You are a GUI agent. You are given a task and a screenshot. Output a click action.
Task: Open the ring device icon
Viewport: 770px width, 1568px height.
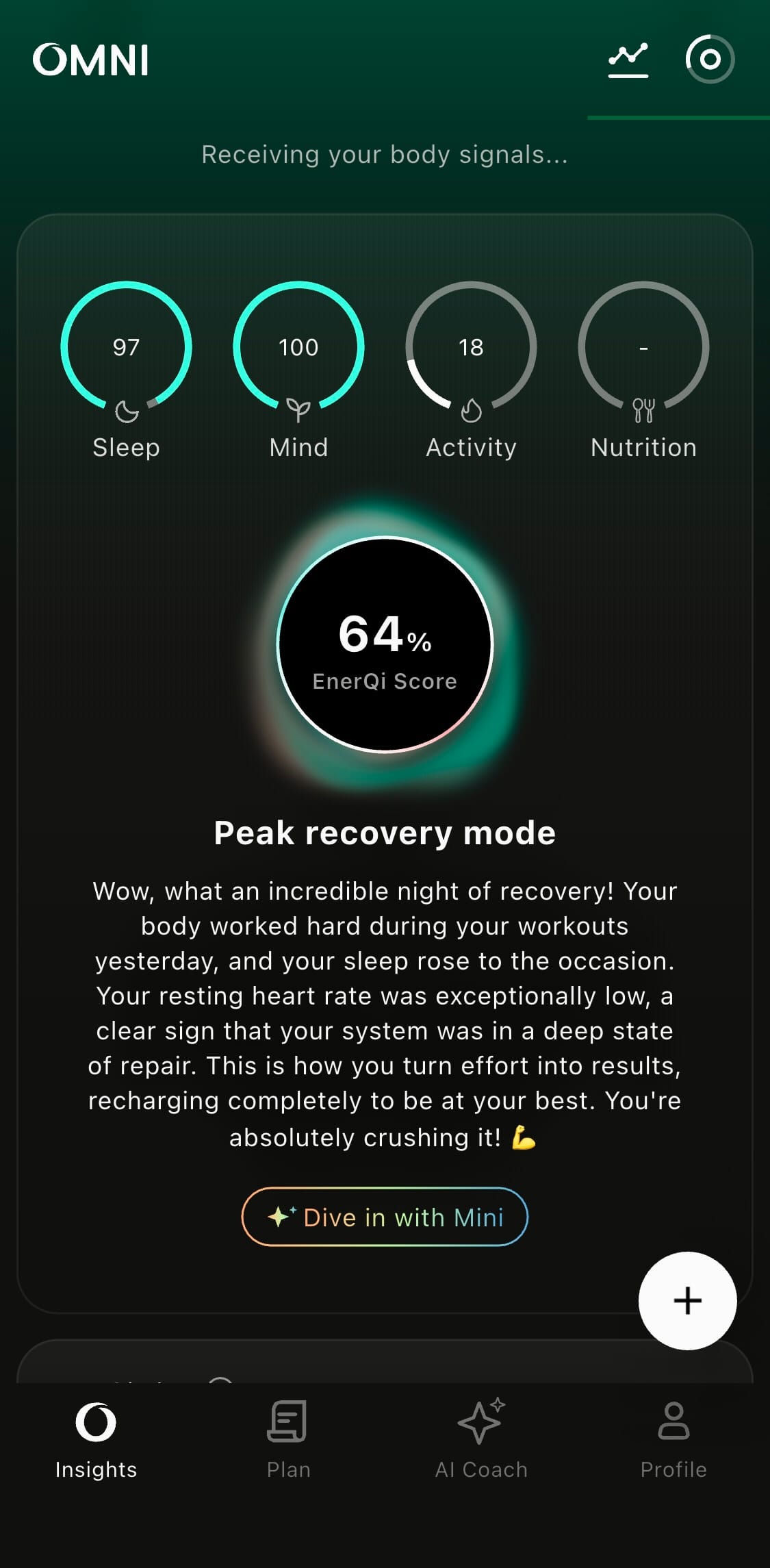tap(710, 60)
